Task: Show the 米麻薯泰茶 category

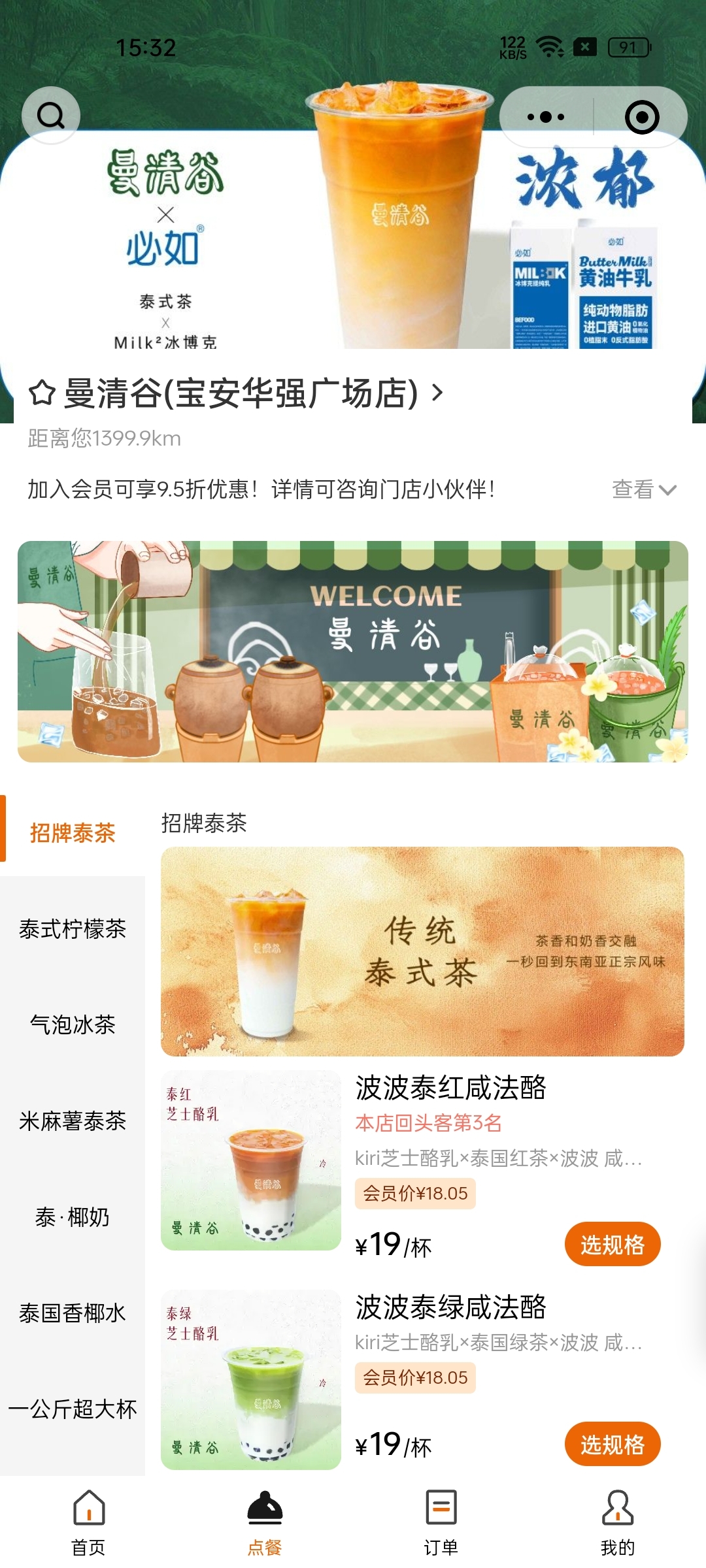Action: pyautogui.click(x=73, y=1121)
